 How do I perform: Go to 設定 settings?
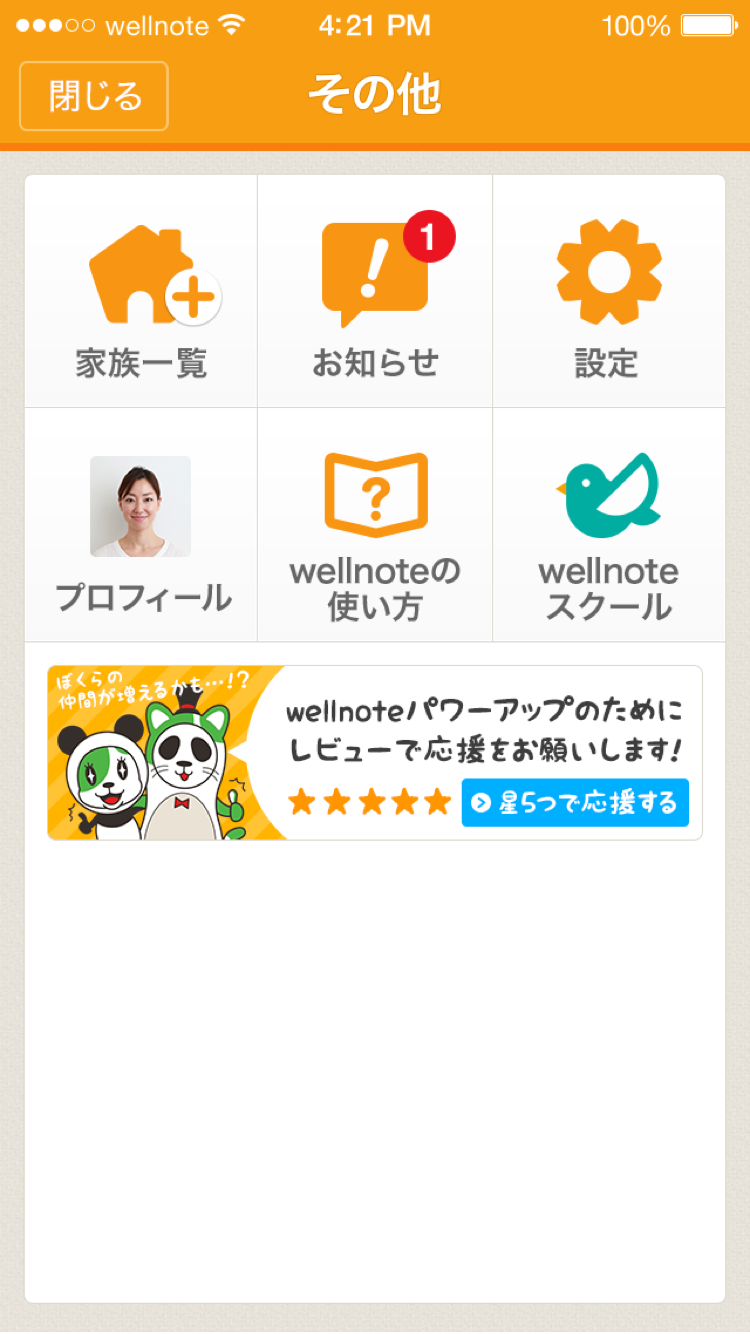click(608, 293)
